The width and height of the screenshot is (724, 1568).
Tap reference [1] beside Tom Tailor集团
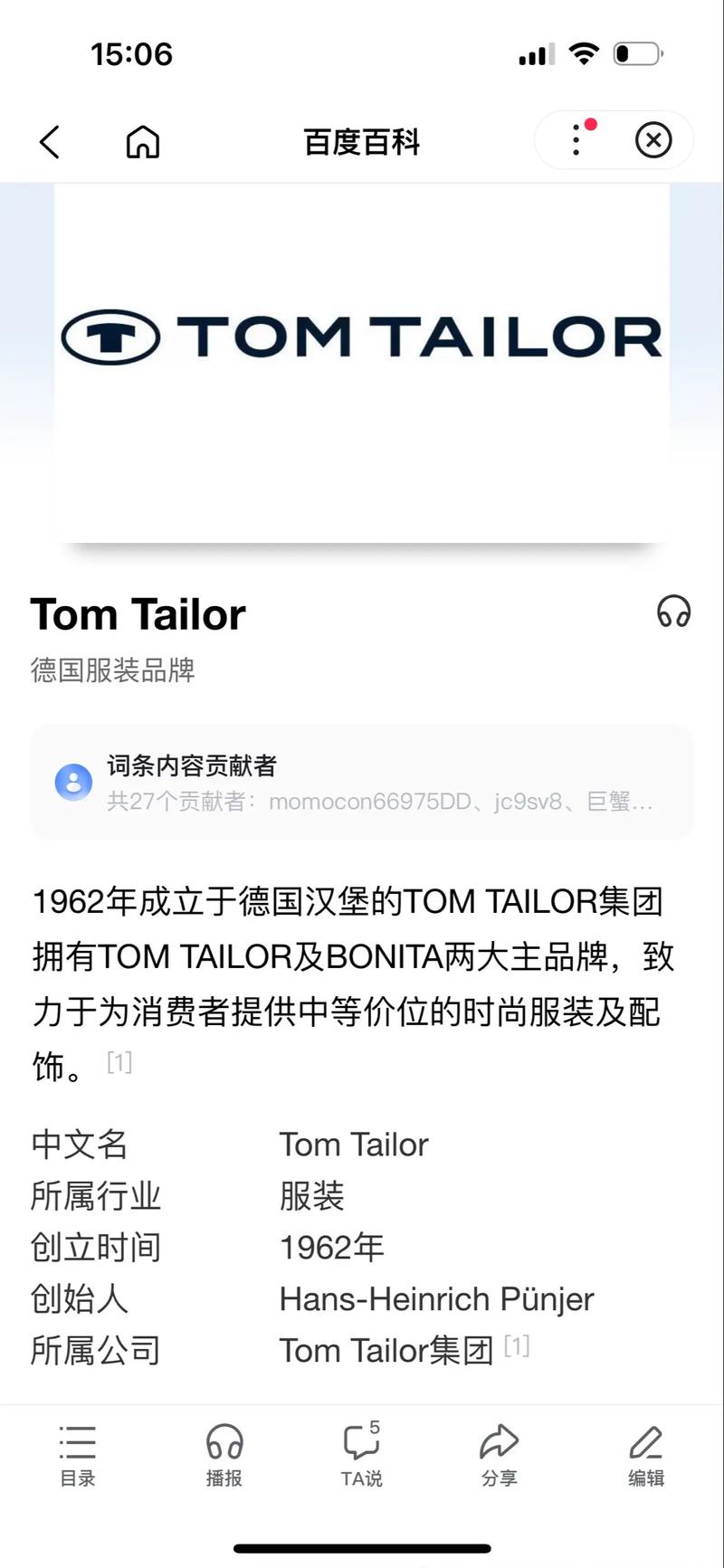516,1345
